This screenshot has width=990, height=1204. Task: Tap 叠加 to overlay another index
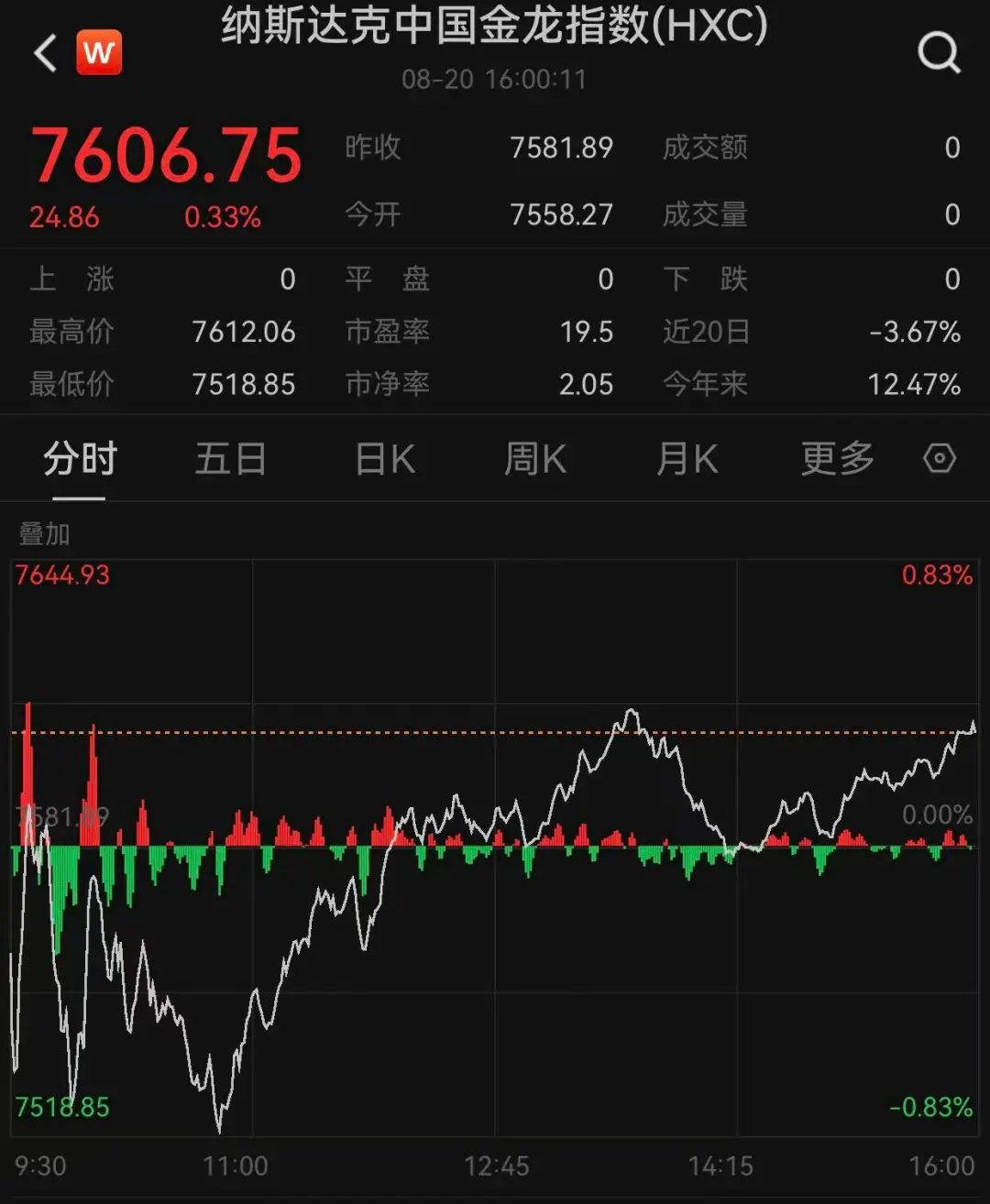44,533
